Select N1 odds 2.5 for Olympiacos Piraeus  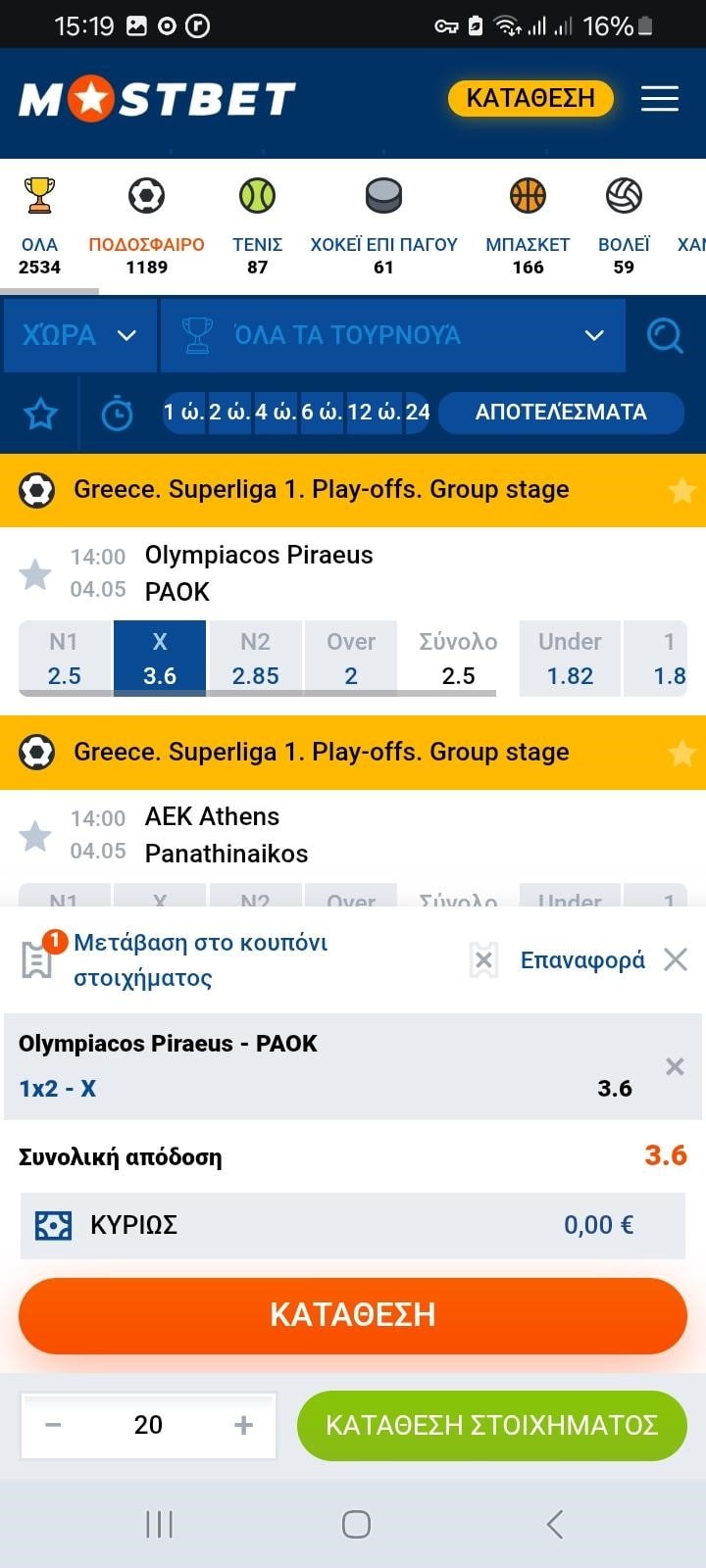tap(65, 659)
